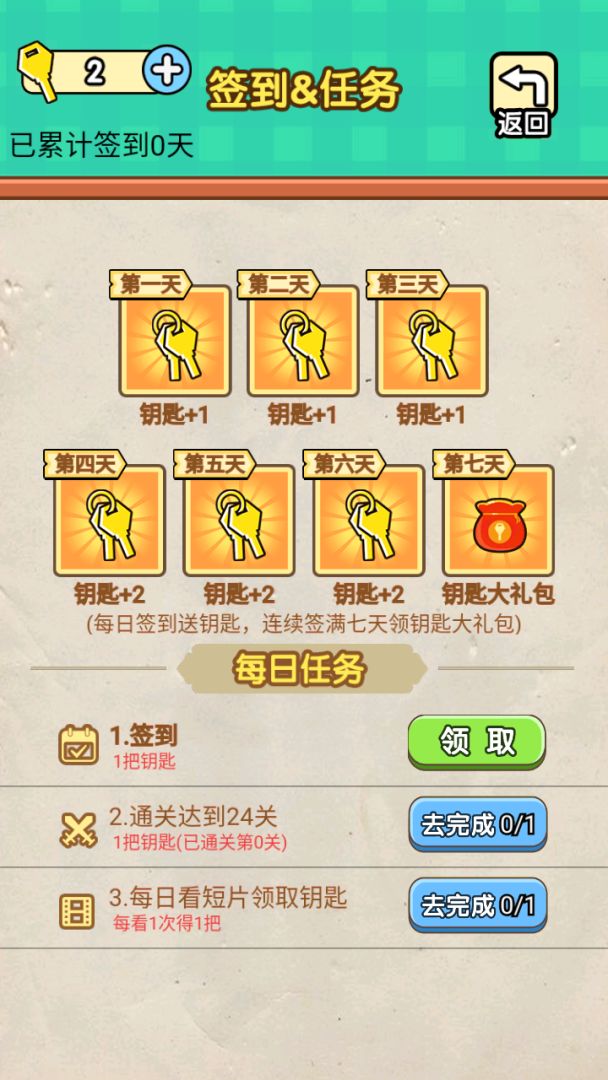Tap 去完成 for reaching level 24
608x1080 pixels.
[478, 825]
